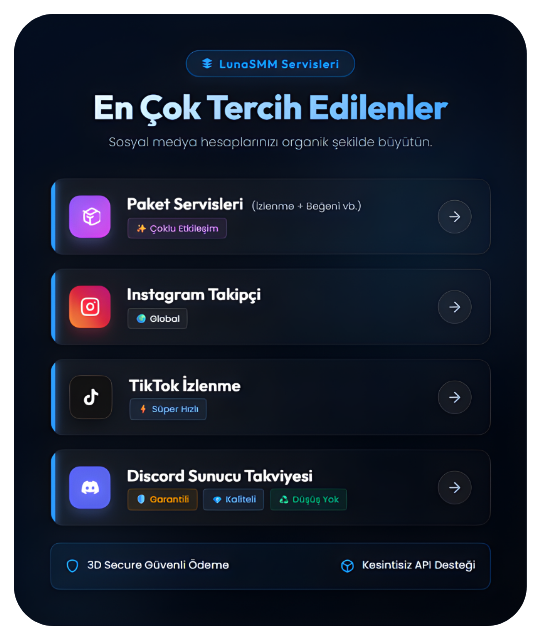Select the TikTok İzlenme service
Screen dimensions: 540x640
pos(271,397)
